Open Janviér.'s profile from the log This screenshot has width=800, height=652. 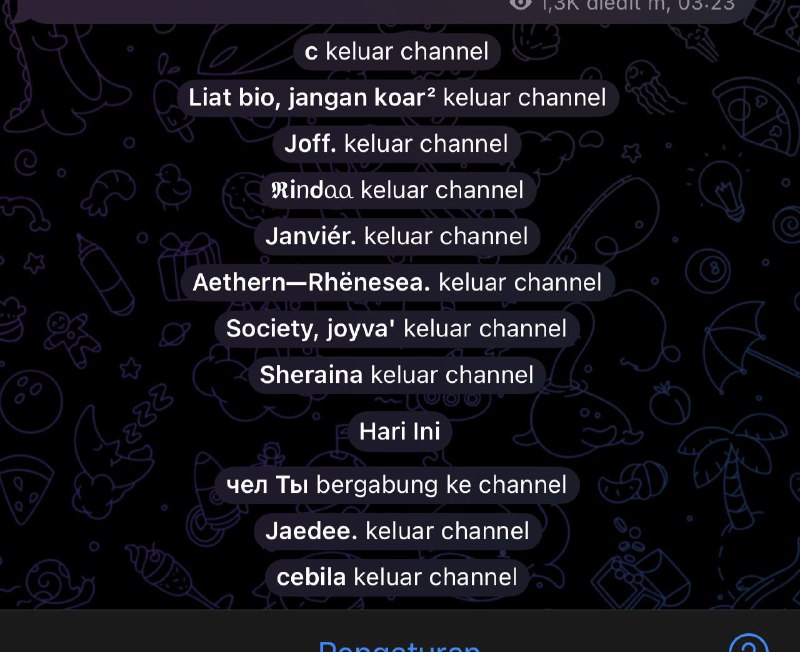tap(311, 237)
